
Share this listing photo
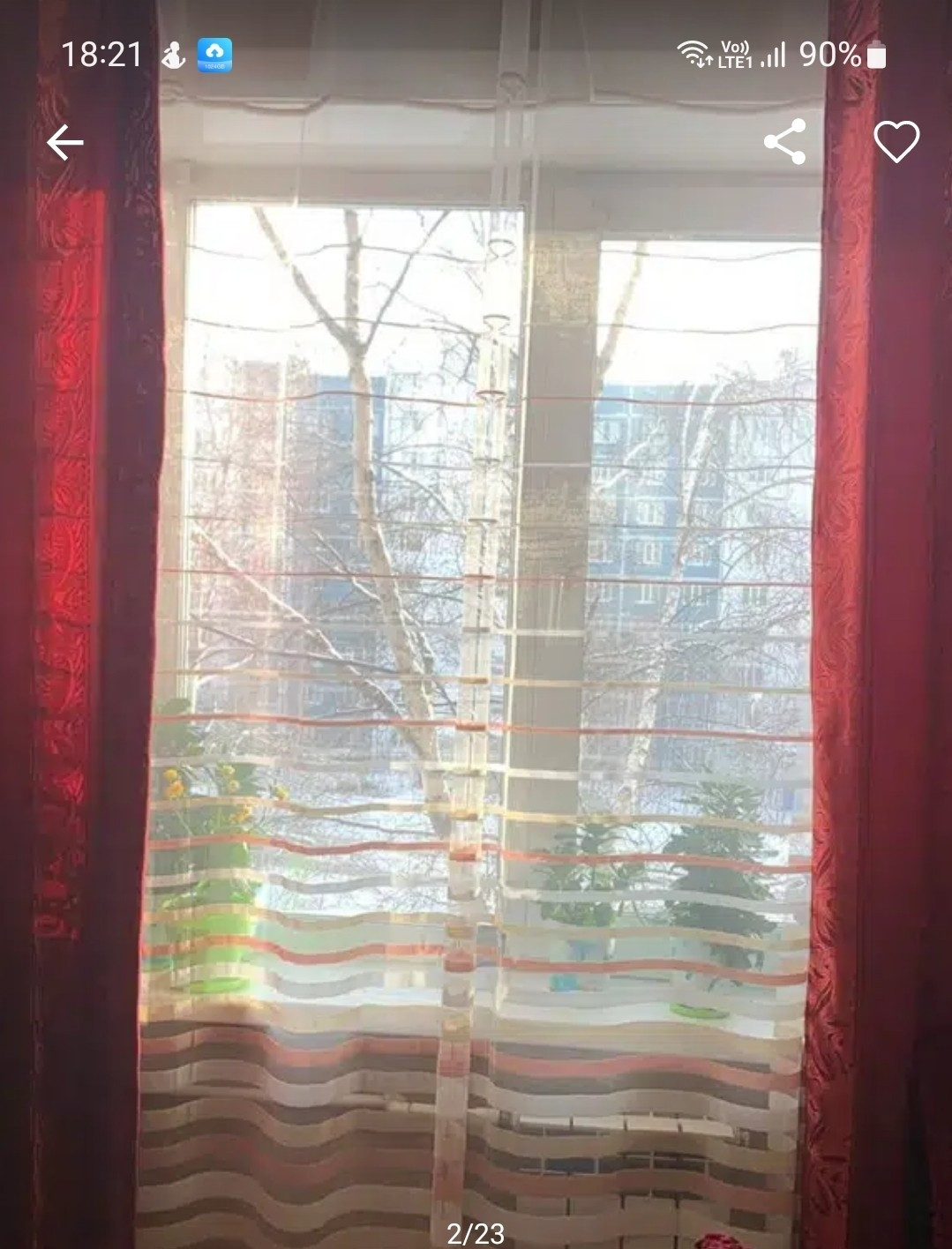784,142
